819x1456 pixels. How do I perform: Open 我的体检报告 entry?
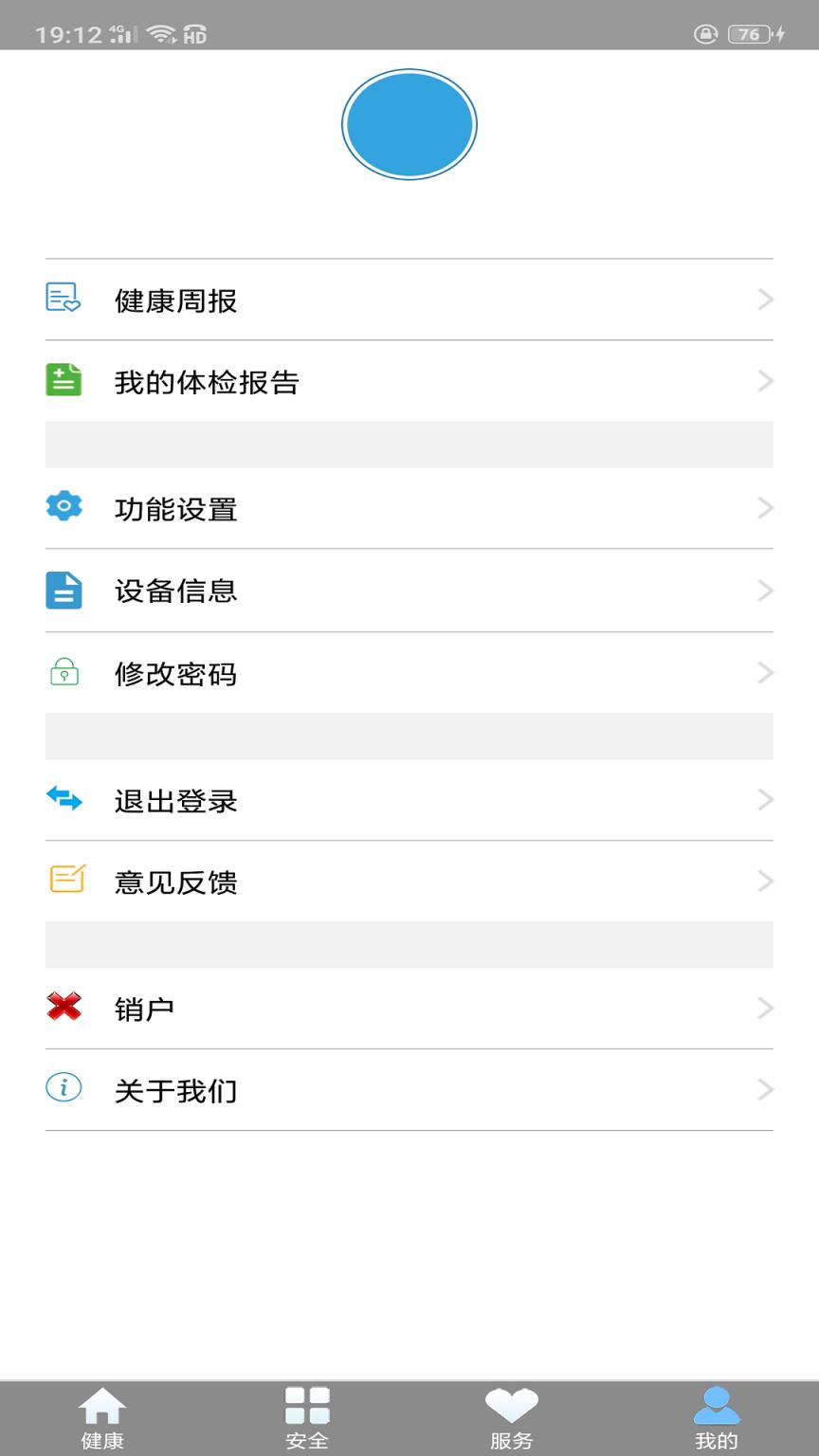[208, 381]
